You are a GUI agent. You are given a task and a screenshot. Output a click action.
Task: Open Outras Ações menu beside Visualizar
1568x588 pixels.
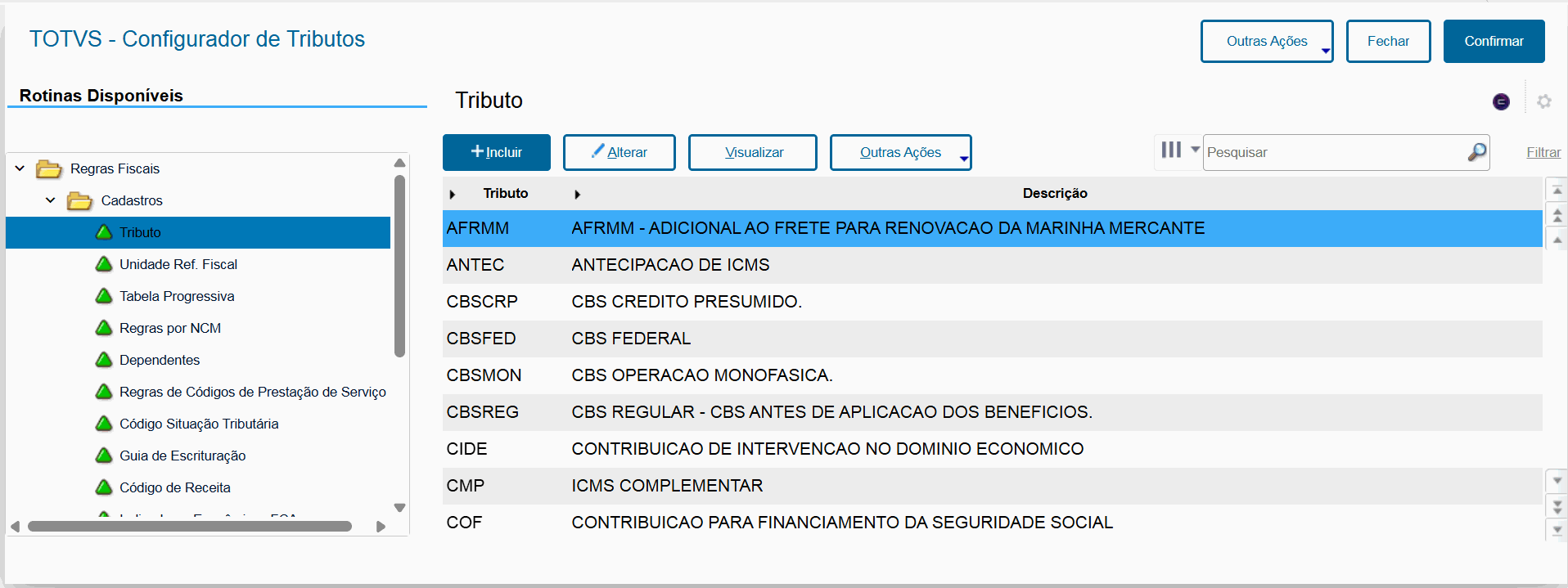click(x=900, y=152)
